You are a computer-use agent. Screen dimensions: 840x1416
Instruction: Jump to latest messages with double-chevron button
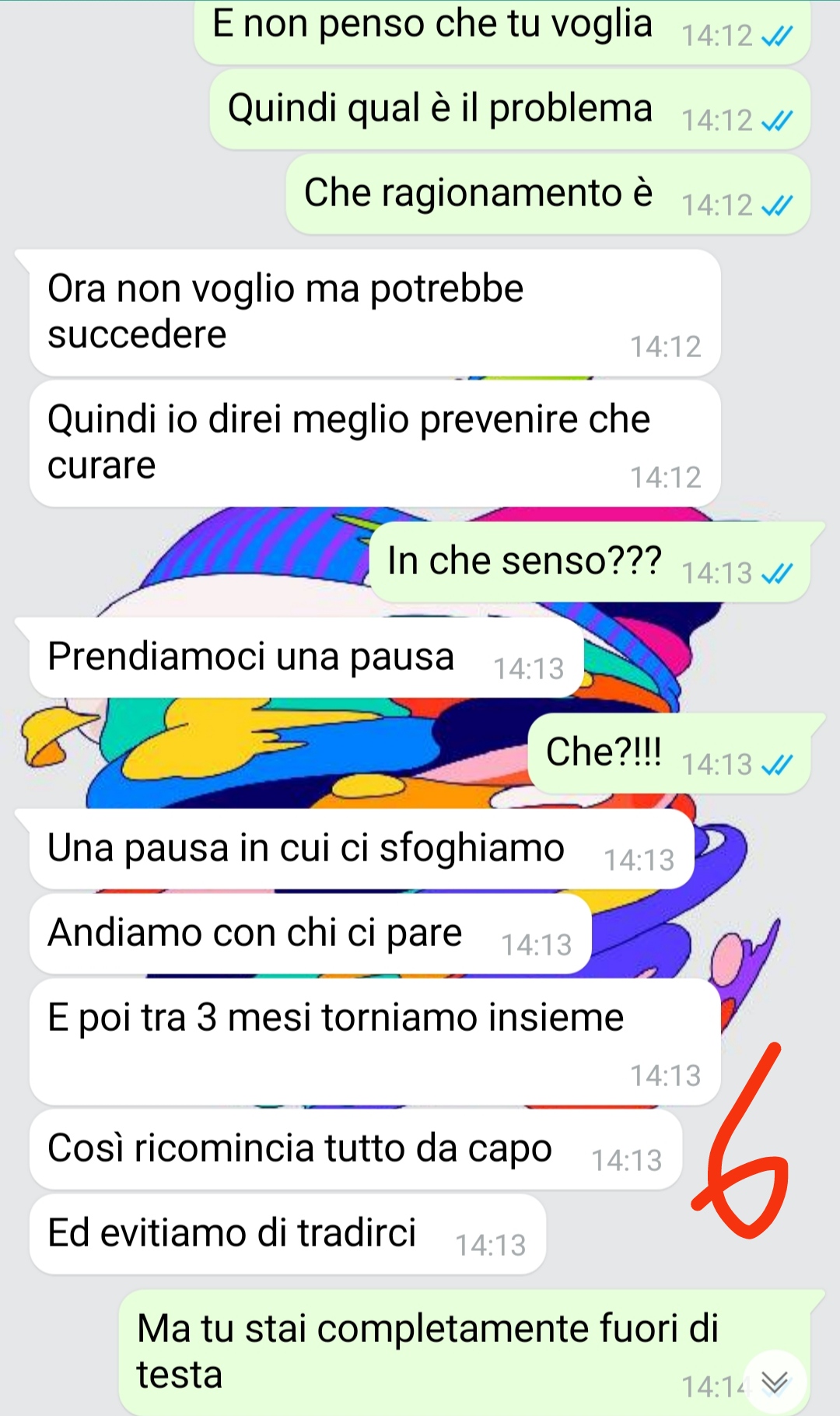pos(775,1382)
